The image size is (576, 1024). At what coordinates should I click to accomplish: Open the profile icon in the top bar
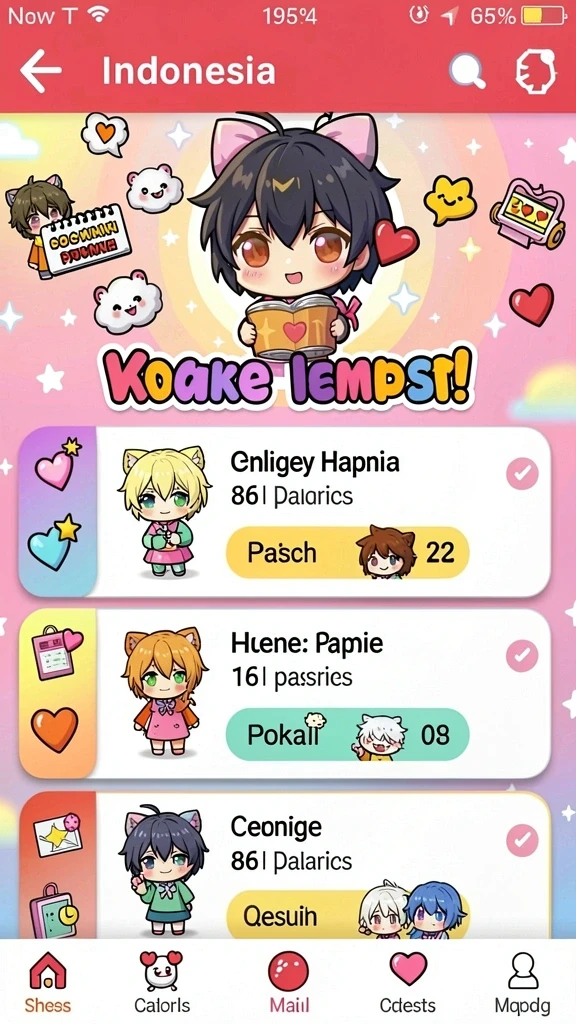click(x=536, y=71)
